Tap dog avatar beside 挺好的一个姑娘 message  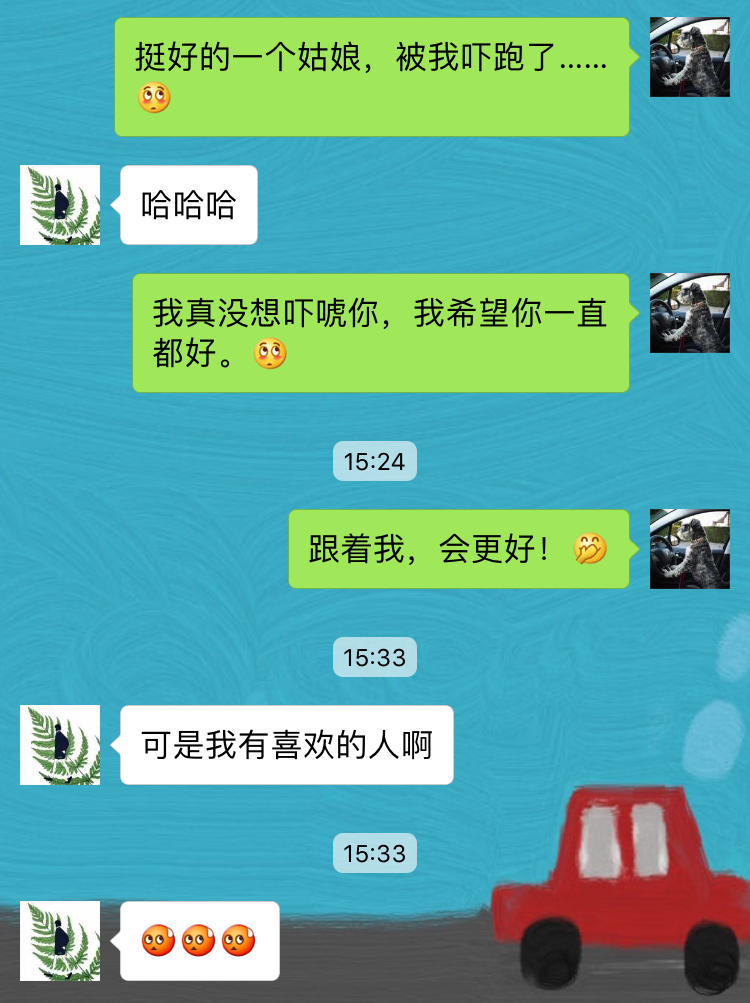point(689,57)
